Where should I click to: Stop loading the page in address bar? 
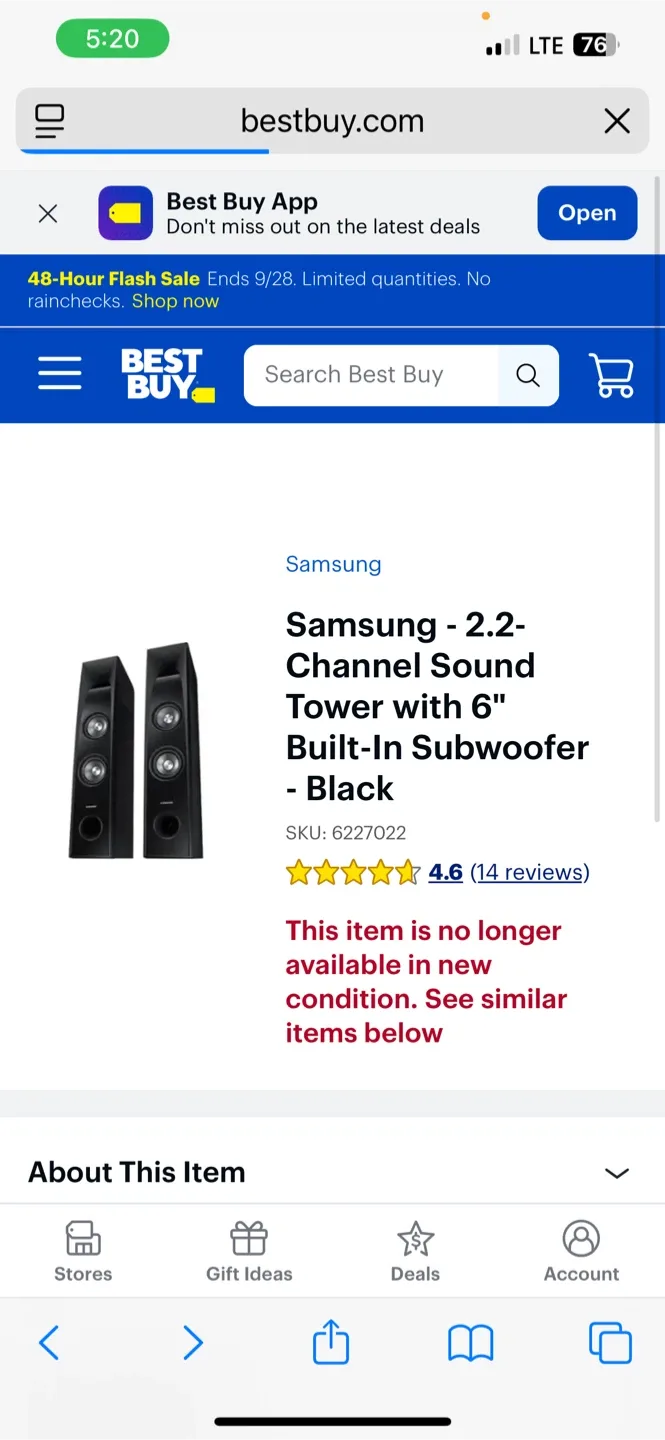pos(617,122)
